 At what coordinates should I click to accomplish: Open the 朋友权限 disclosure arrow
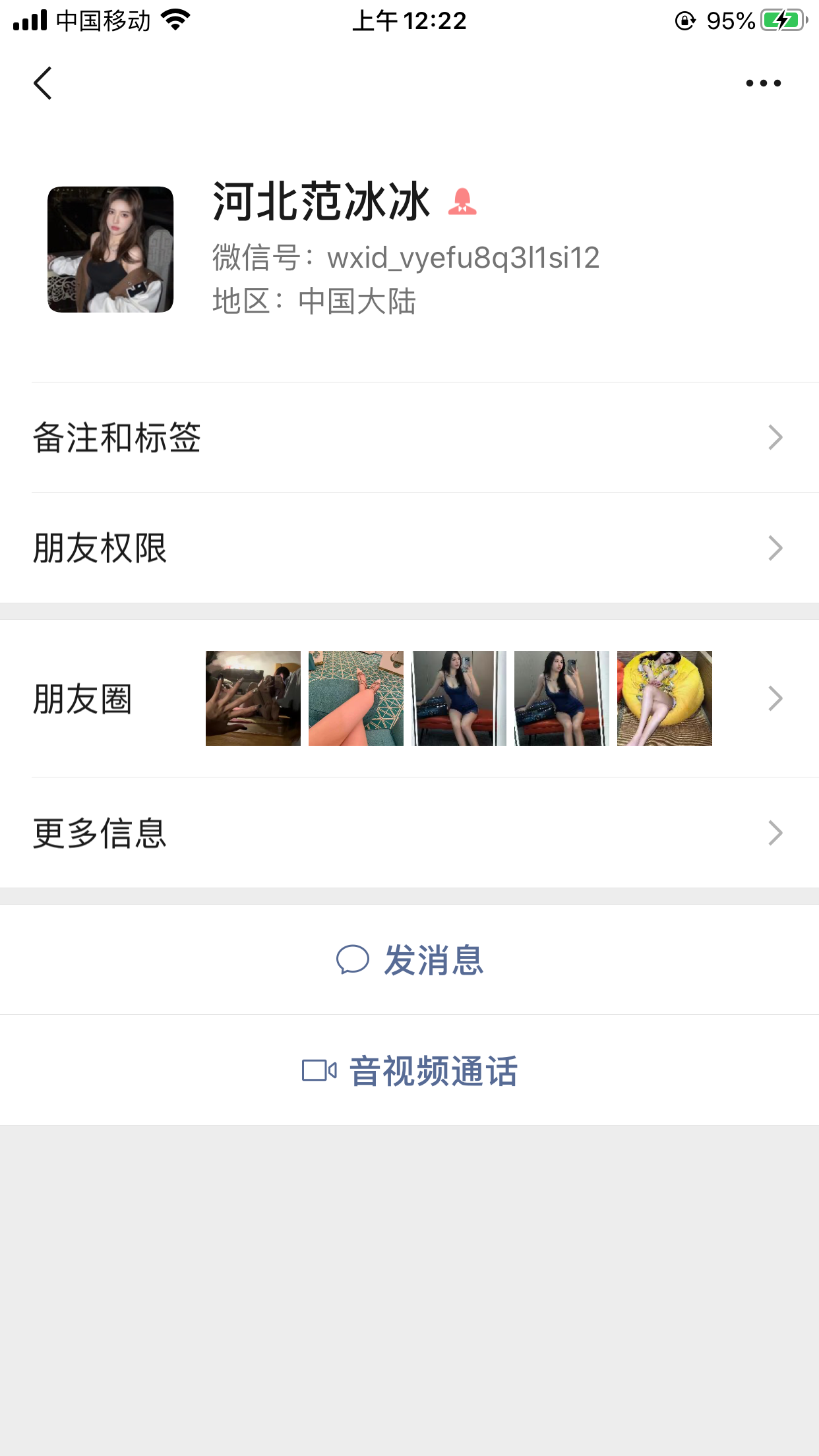(x=775, y=547)
